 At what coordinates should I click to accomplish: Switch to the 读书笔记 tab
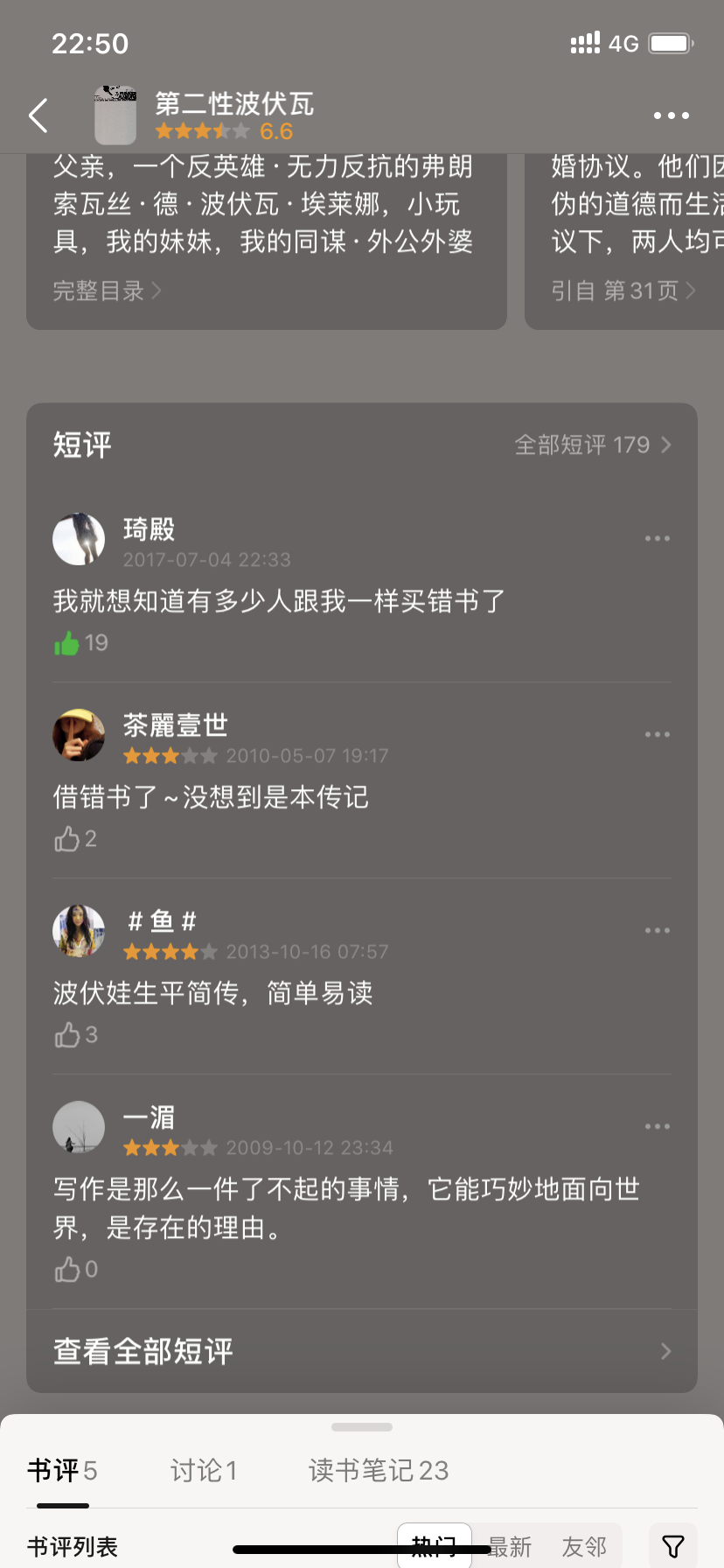pos(378,1471)
